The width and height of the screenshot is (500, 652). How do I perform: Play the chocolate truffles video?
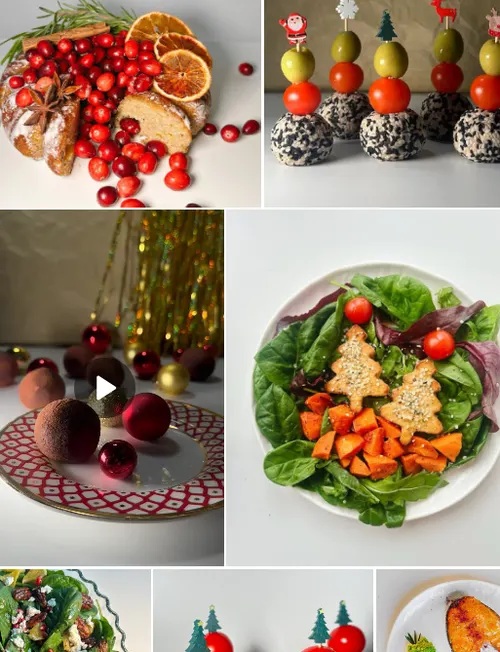pyautogui.click(x=104, y=388)
